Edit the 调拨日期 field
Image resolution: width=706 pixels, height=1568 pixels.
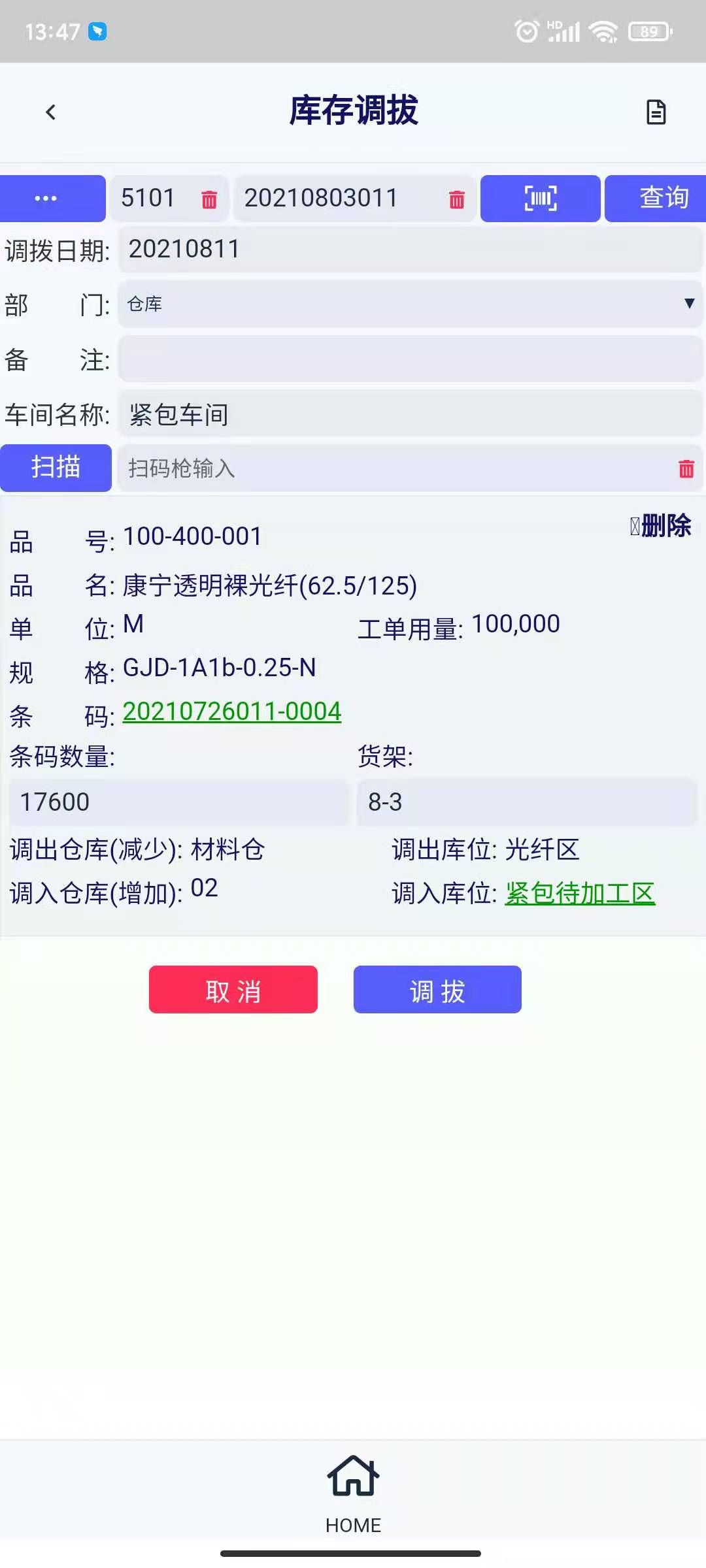pos(410,250)
